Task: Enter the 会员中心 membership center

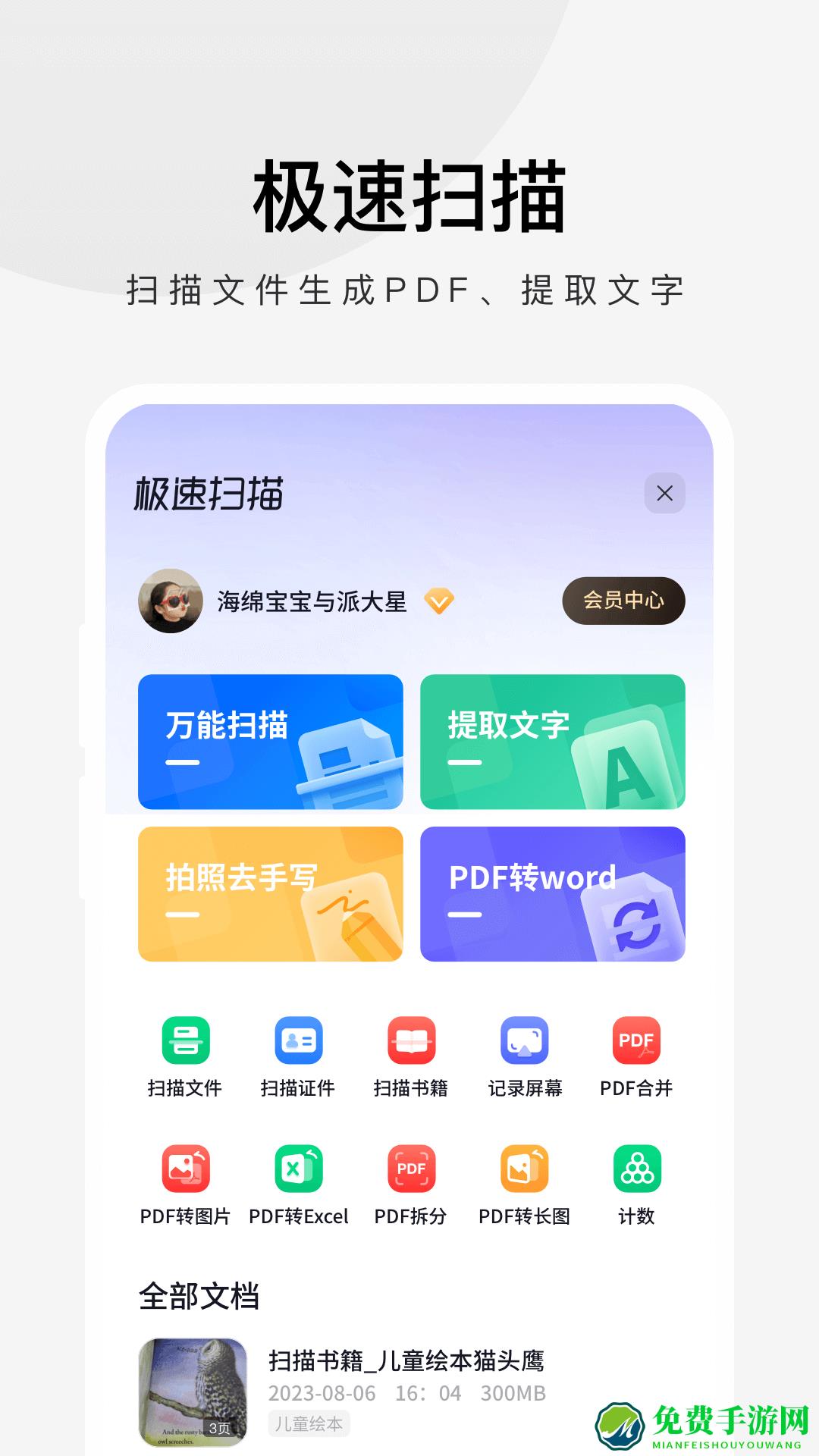Action: point(622,600)
